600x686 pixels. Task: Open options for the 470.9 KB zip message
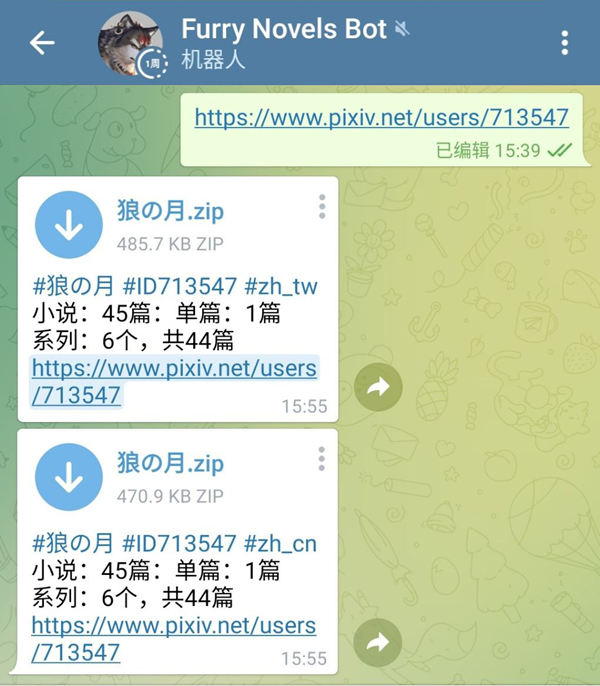(x=322, y=459)
